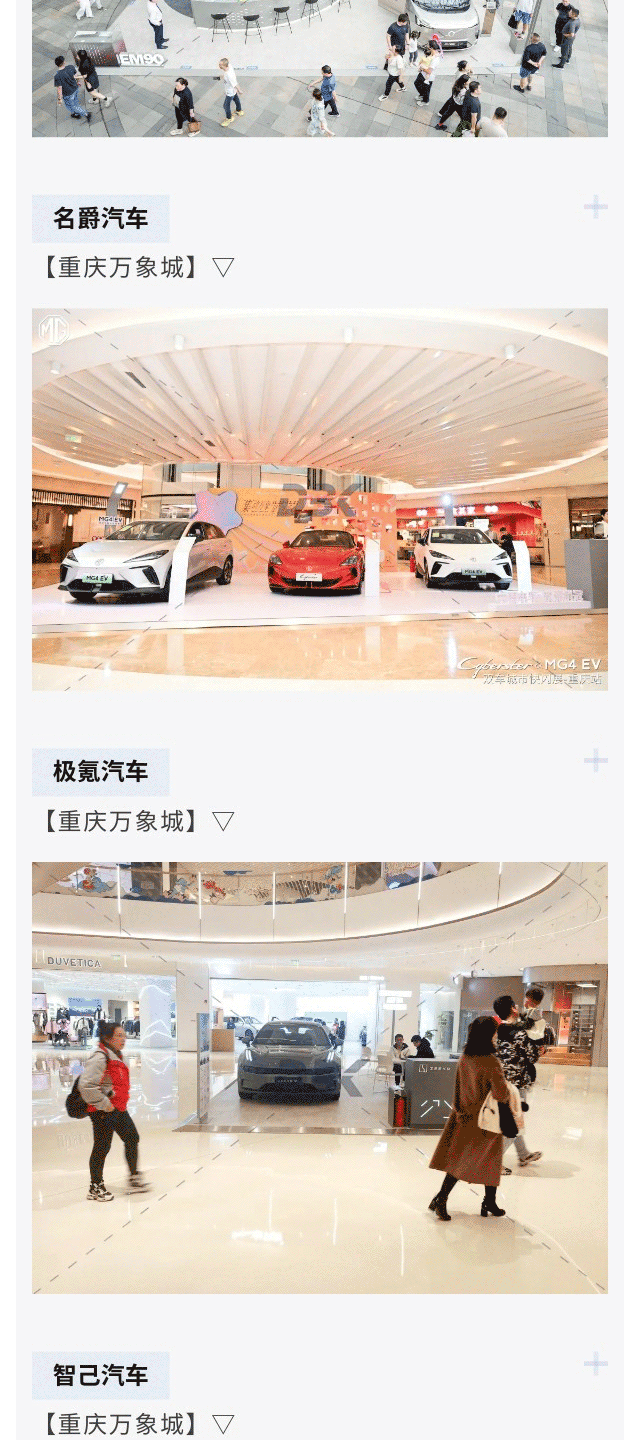
Task: Open the overhead mall crowd photo
Action: tap(319, 68)
